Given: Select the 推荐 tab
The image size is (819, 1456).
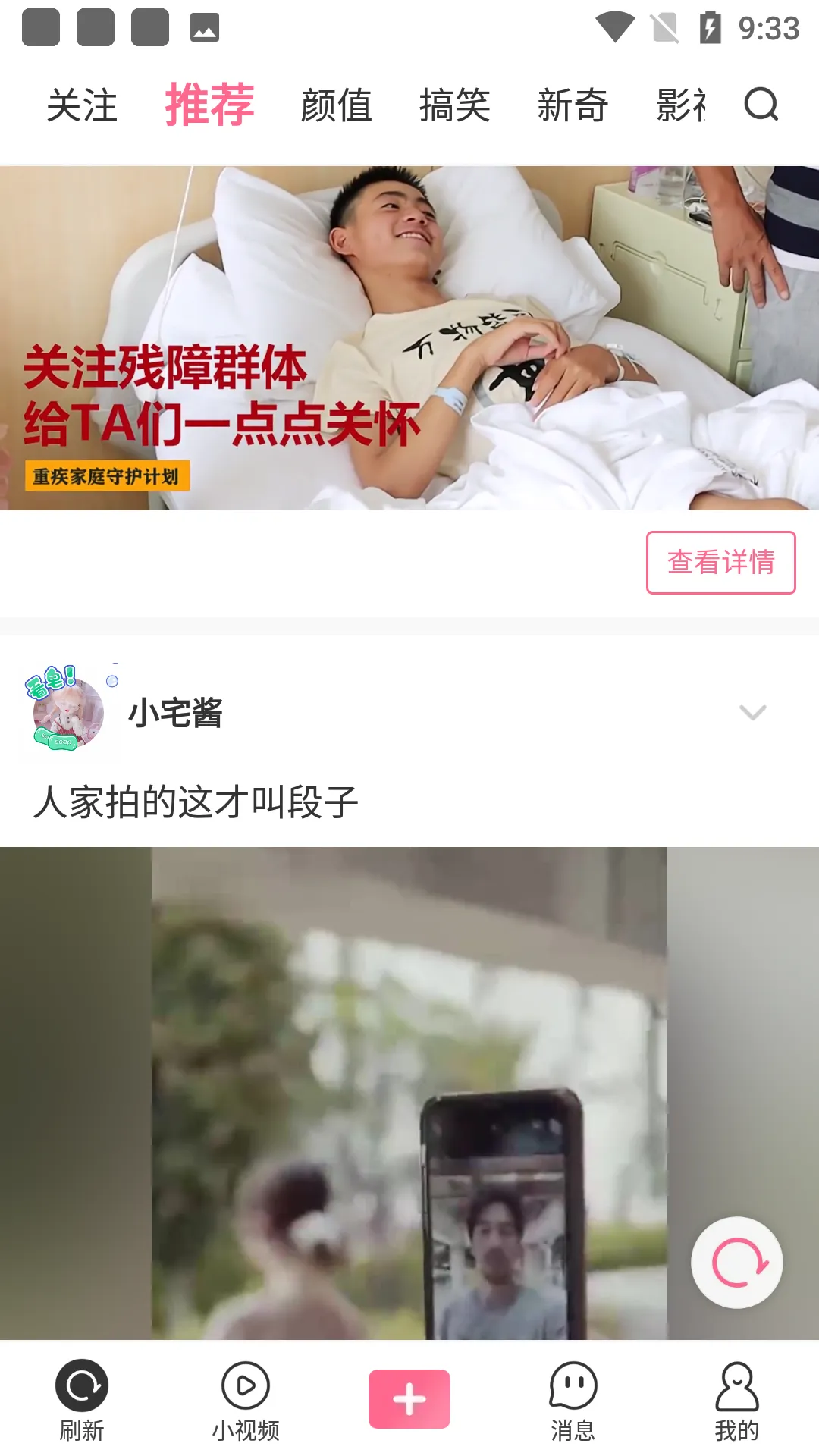Looking at the screenshot, I should click(x=209, y=105).
